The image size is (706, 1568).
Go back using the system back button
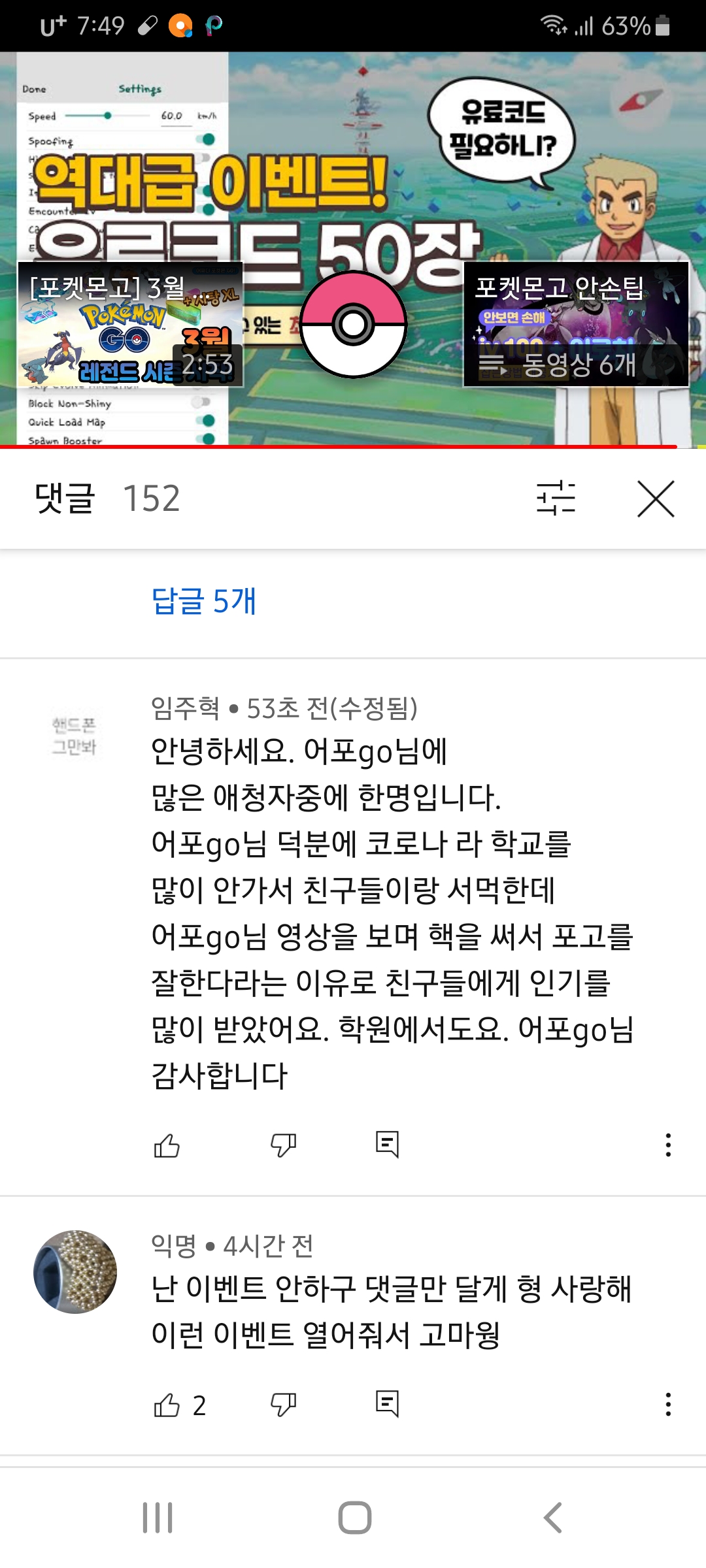click(553, 1518)
